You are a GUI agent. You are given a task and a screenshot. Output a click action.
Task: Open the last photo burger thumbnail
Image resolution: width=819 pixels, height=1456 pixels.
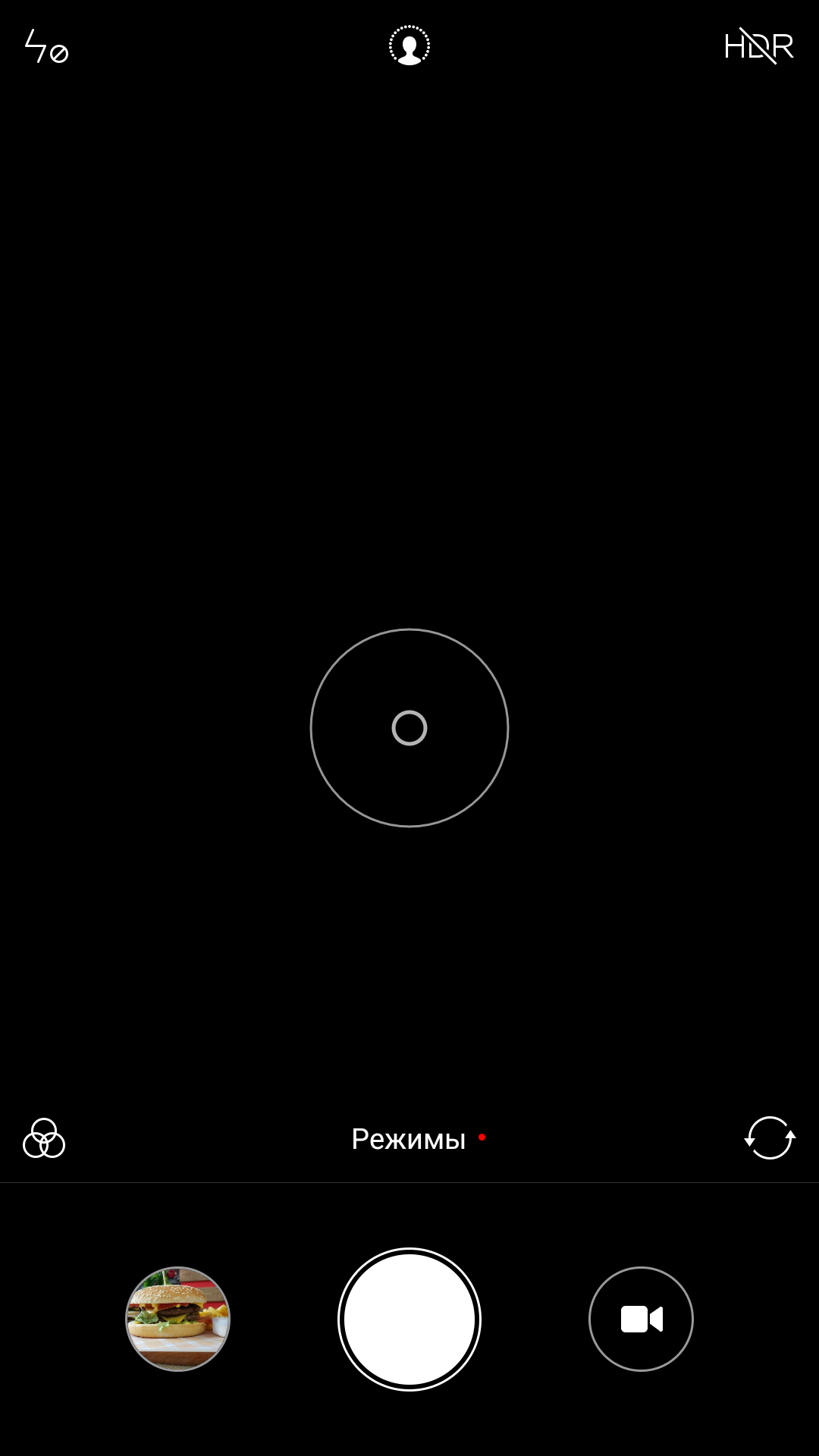pos(177,1319)
